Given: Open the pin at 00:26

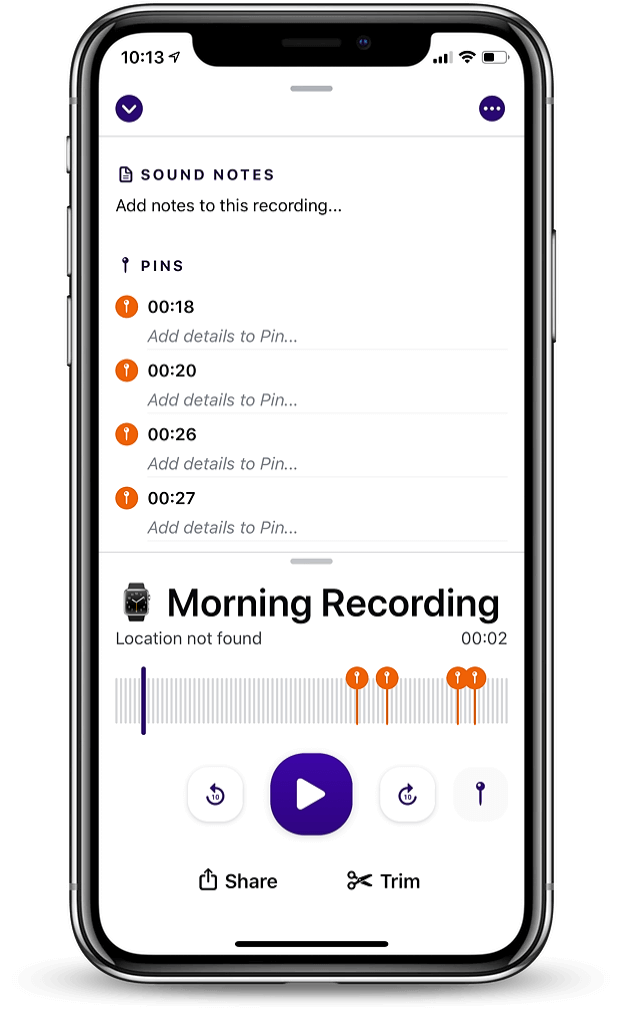Looking at the screenshot, I should coord(171,434).
